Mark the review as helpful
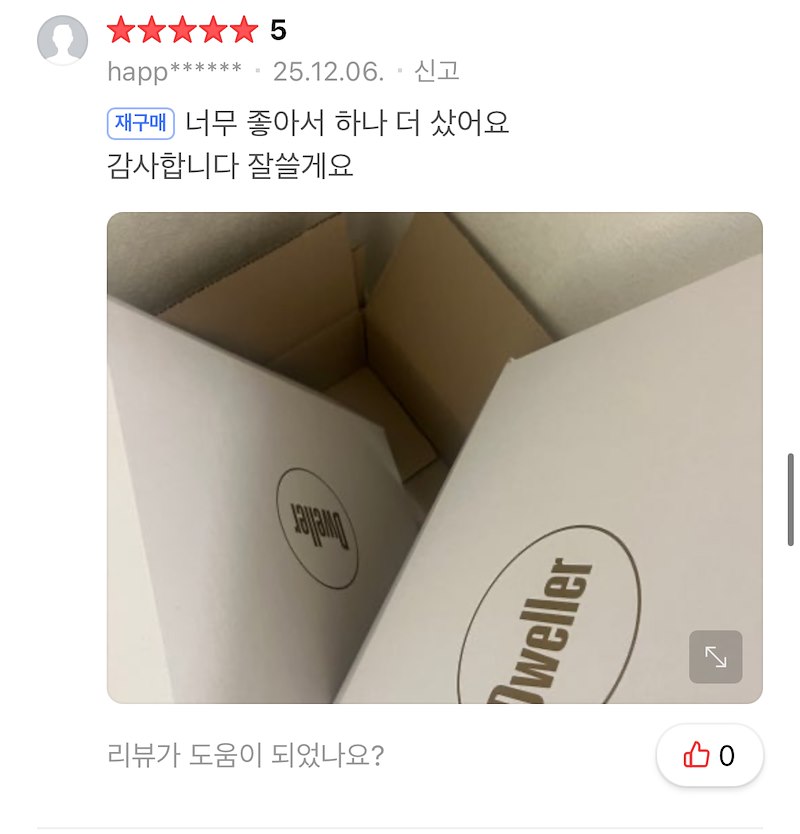This screenshot has width=800, height=834. point(710,756)
